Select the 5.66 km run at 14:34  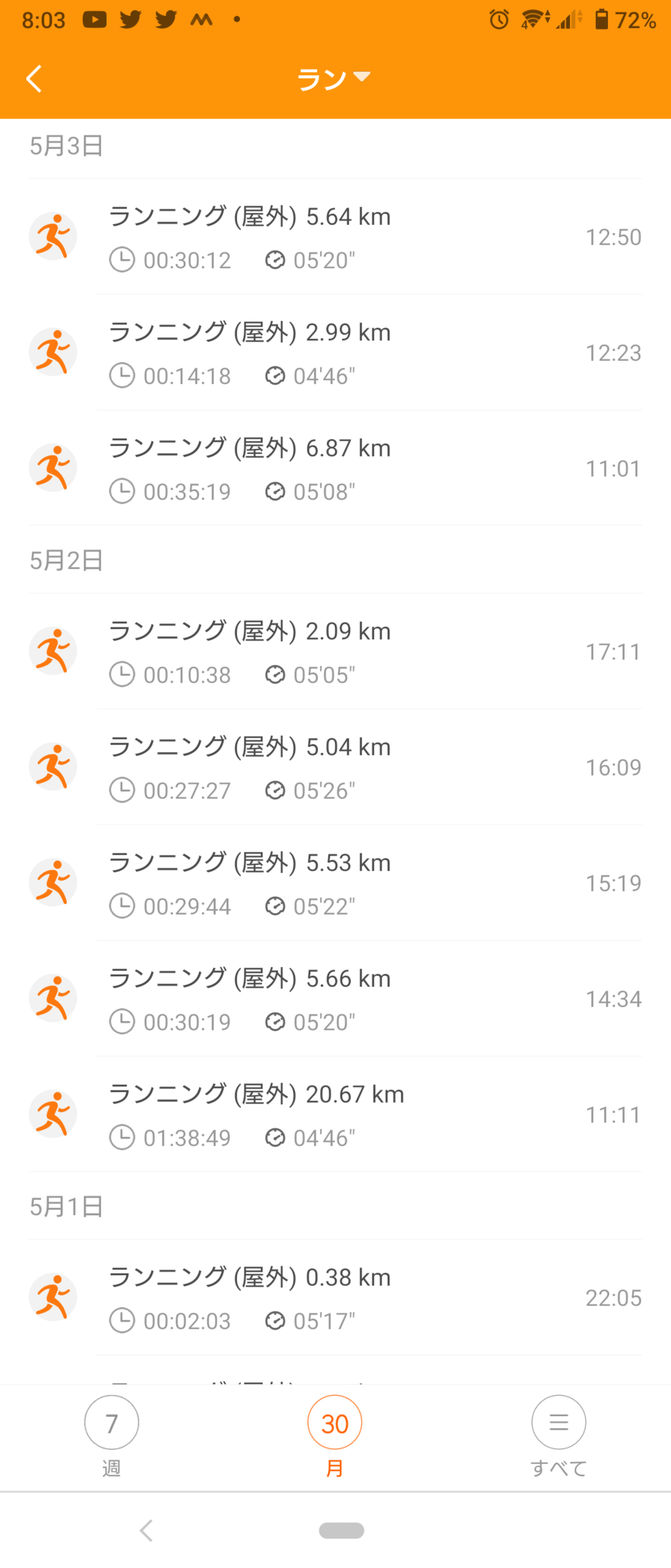pyautogui.click(x=334, y=998)
